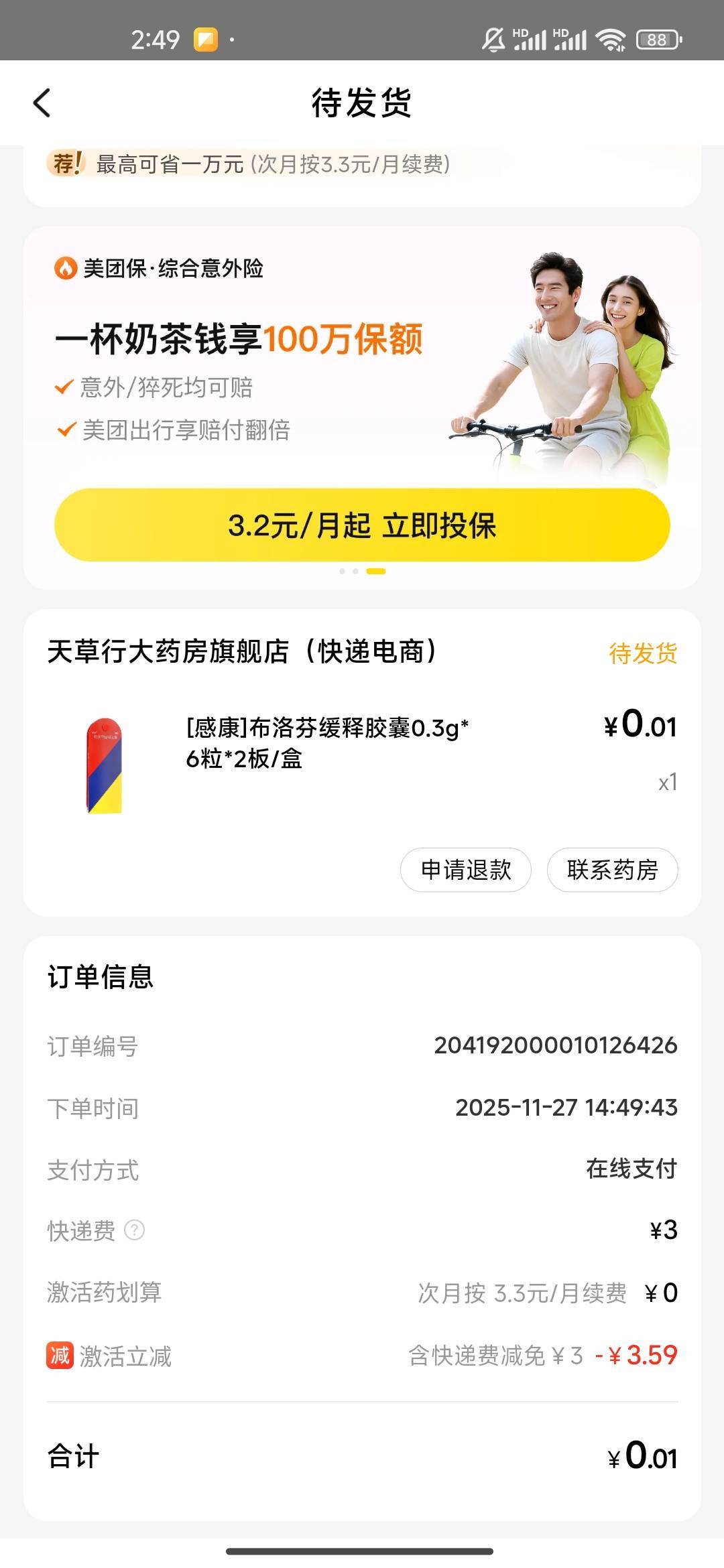This screenshot has height=1568, width=724.
Task: Go back from the 待发货 page
Action: point(42,103)
